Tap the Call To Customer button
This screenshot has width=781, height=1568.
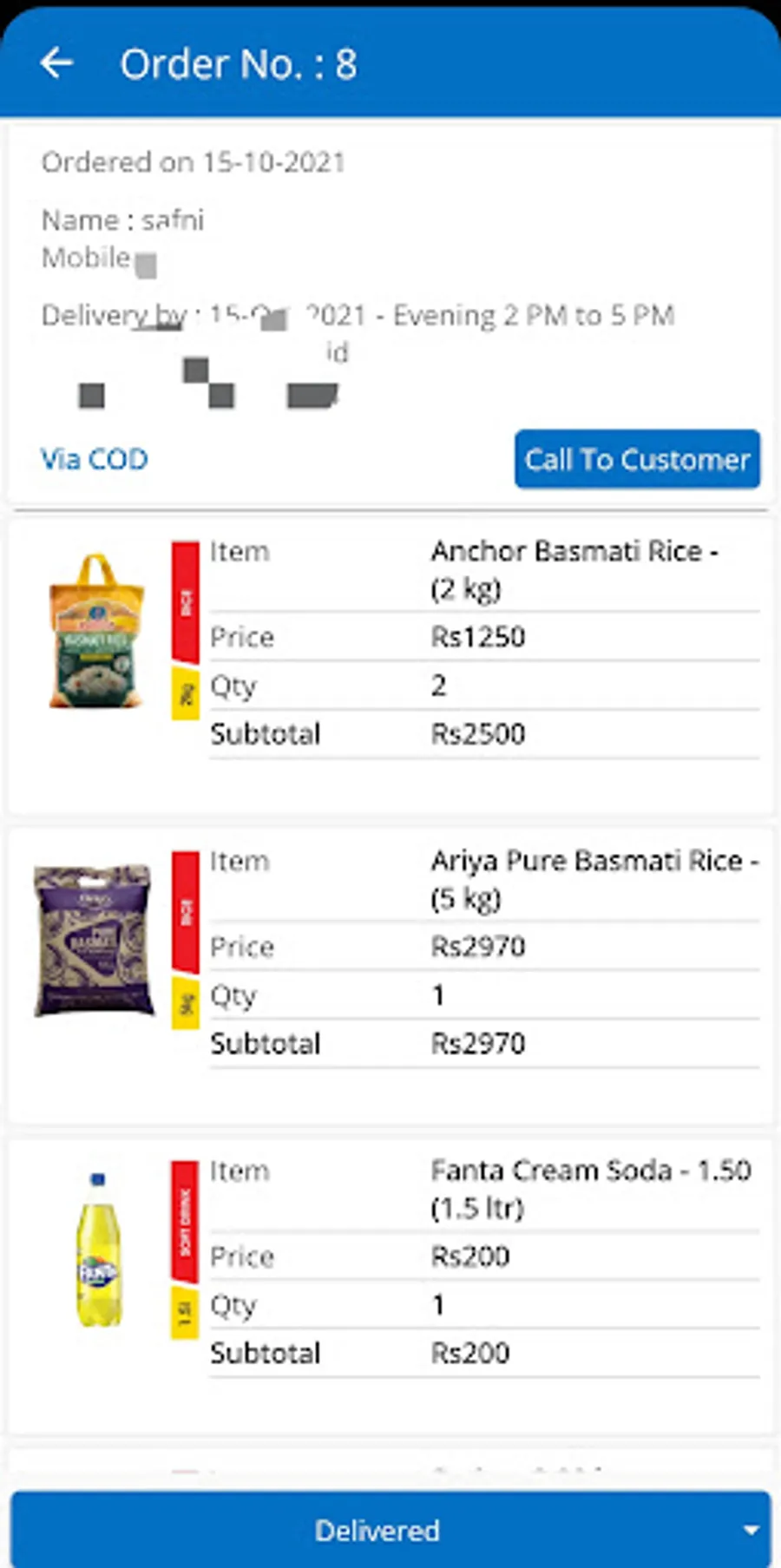coord(637,459)
